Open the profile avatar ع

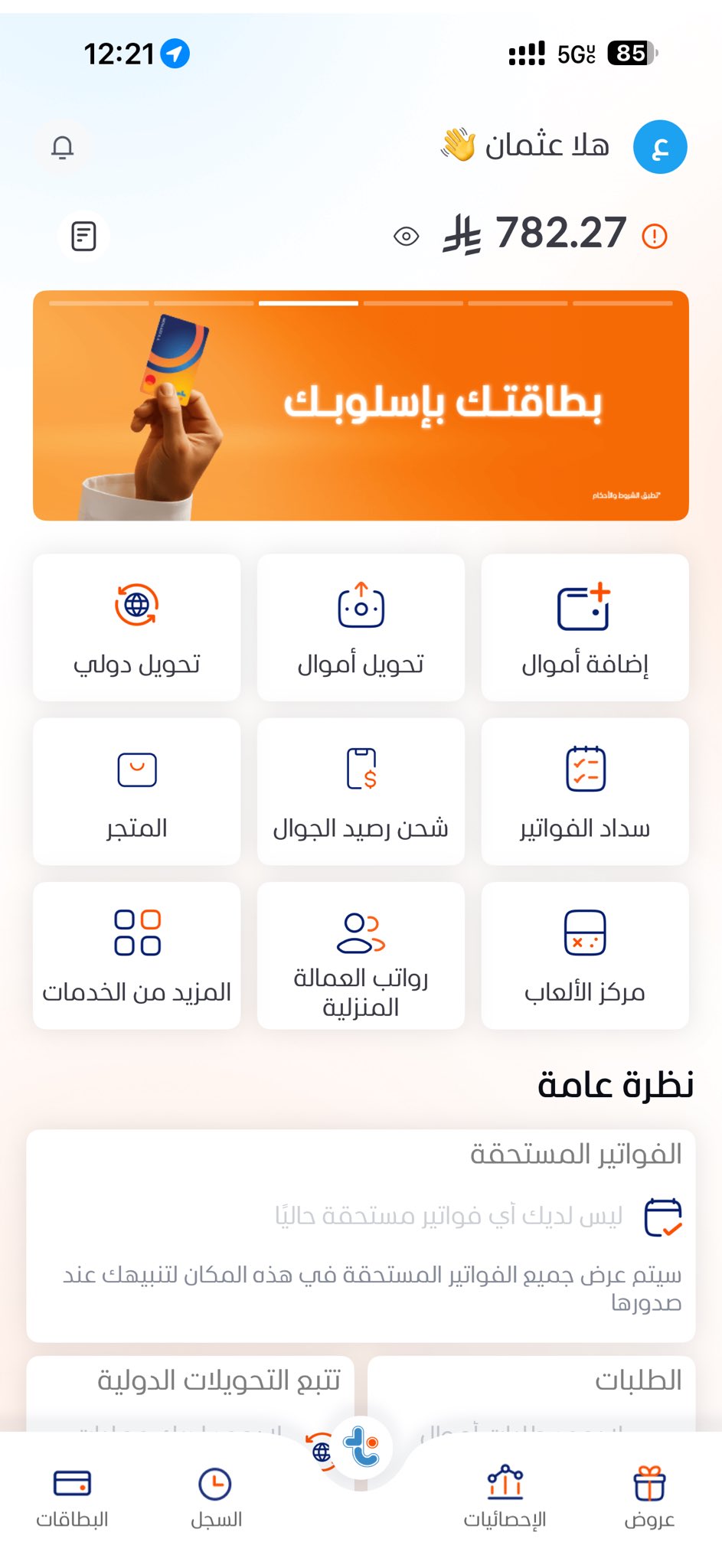click(659, 147)
